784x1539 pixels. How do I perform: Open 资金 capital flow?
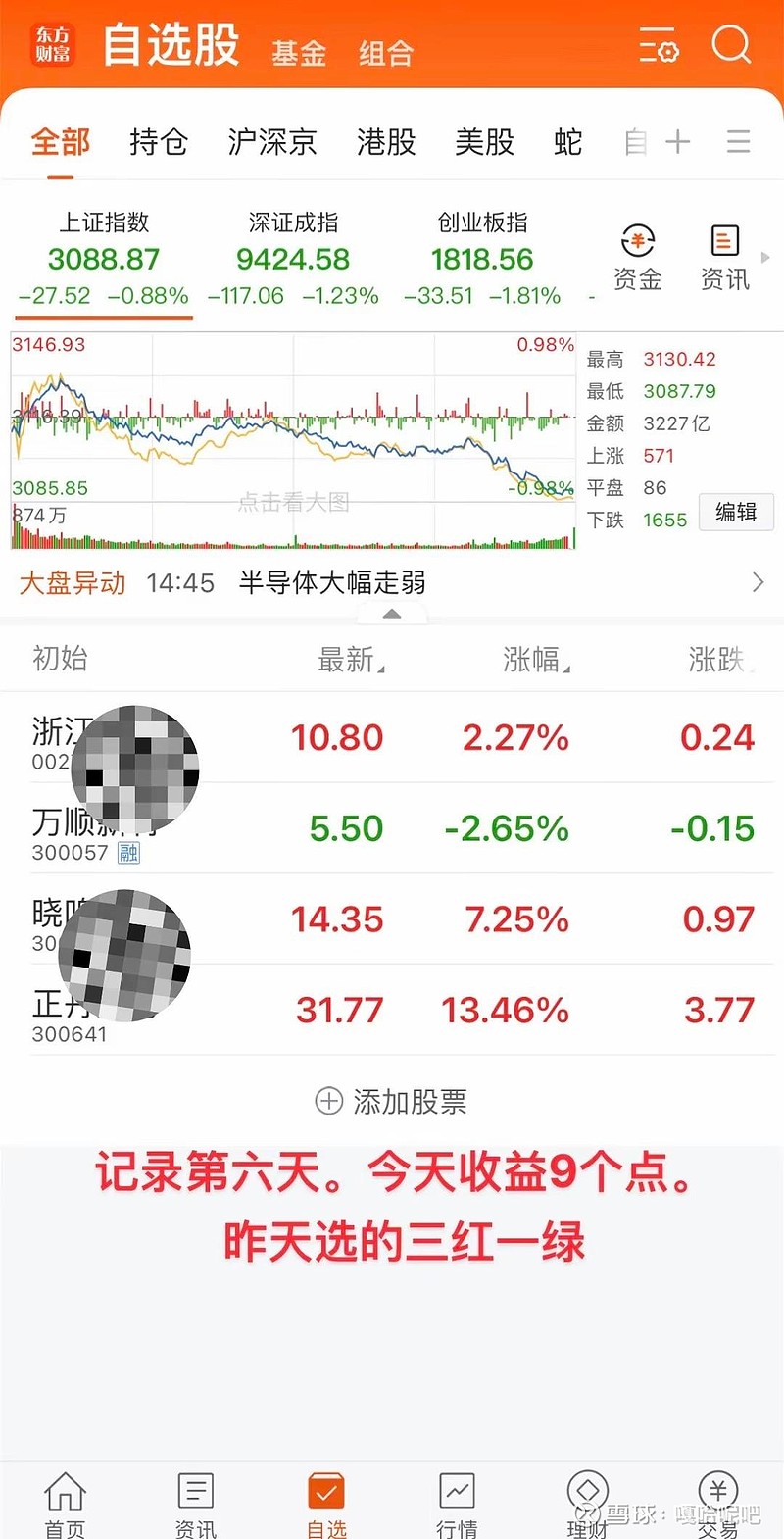coord(638,258)
